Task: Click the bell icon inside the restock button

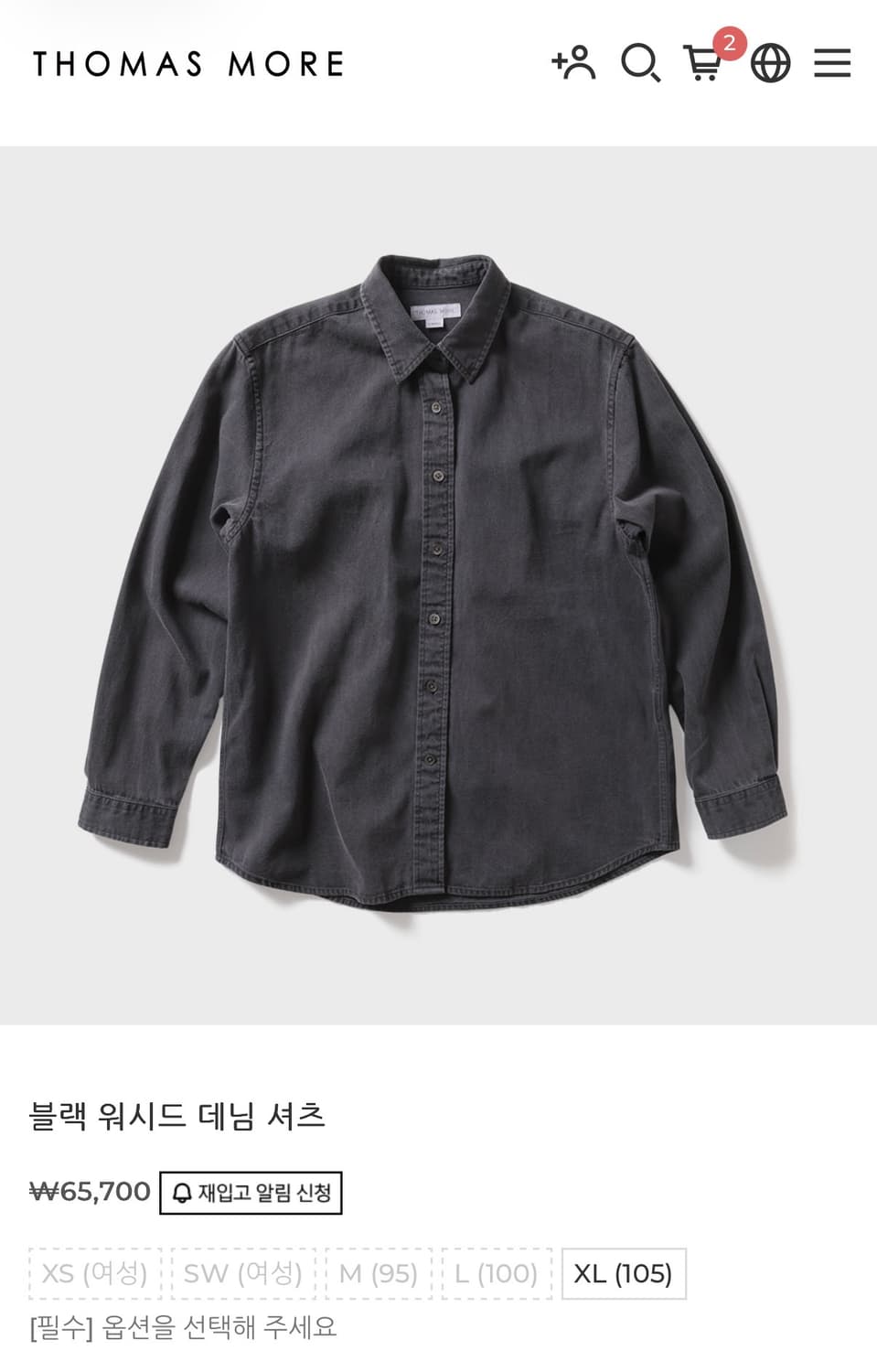Action: click(182, 1192)
